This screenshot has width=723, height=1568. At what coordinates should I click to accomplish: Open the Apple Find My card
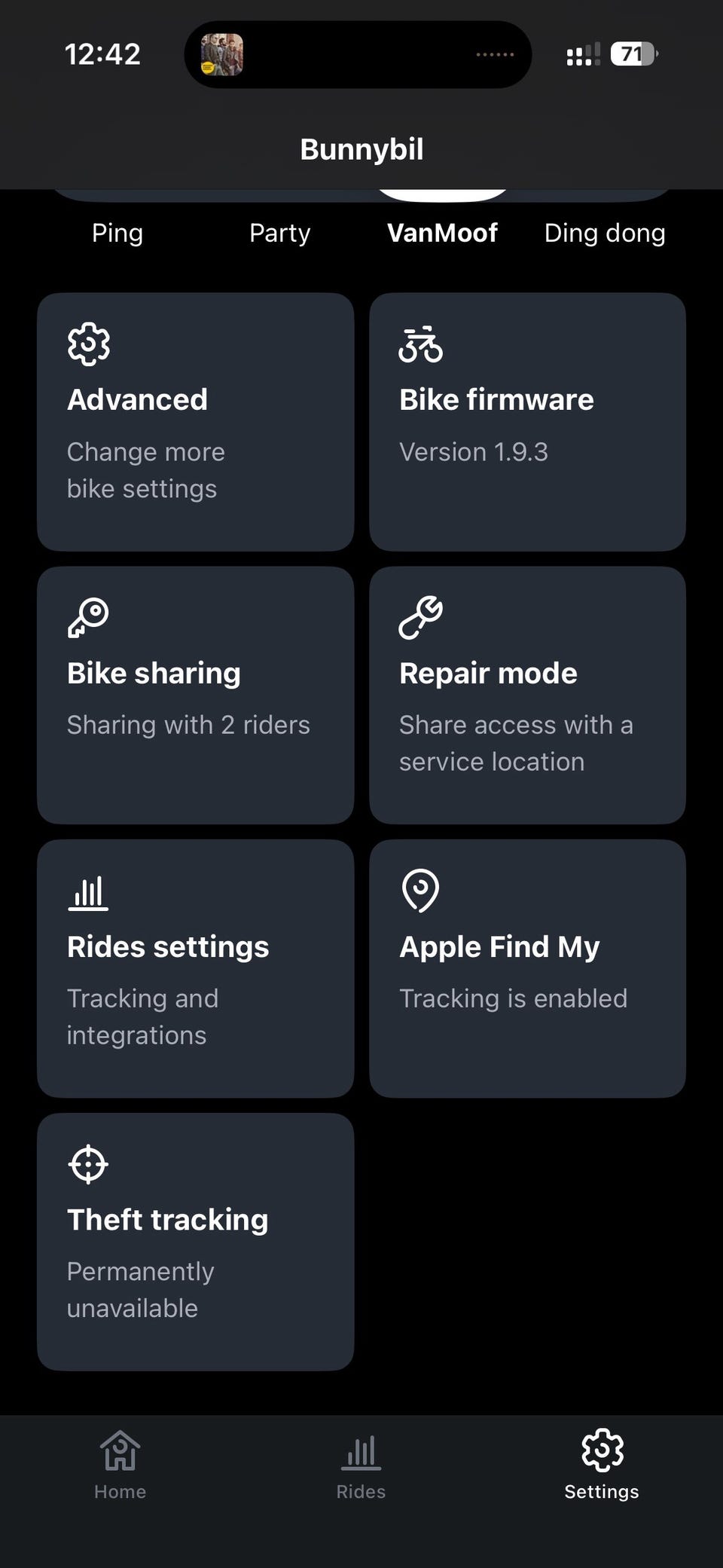pyautogui.click(x=527, y=968)
